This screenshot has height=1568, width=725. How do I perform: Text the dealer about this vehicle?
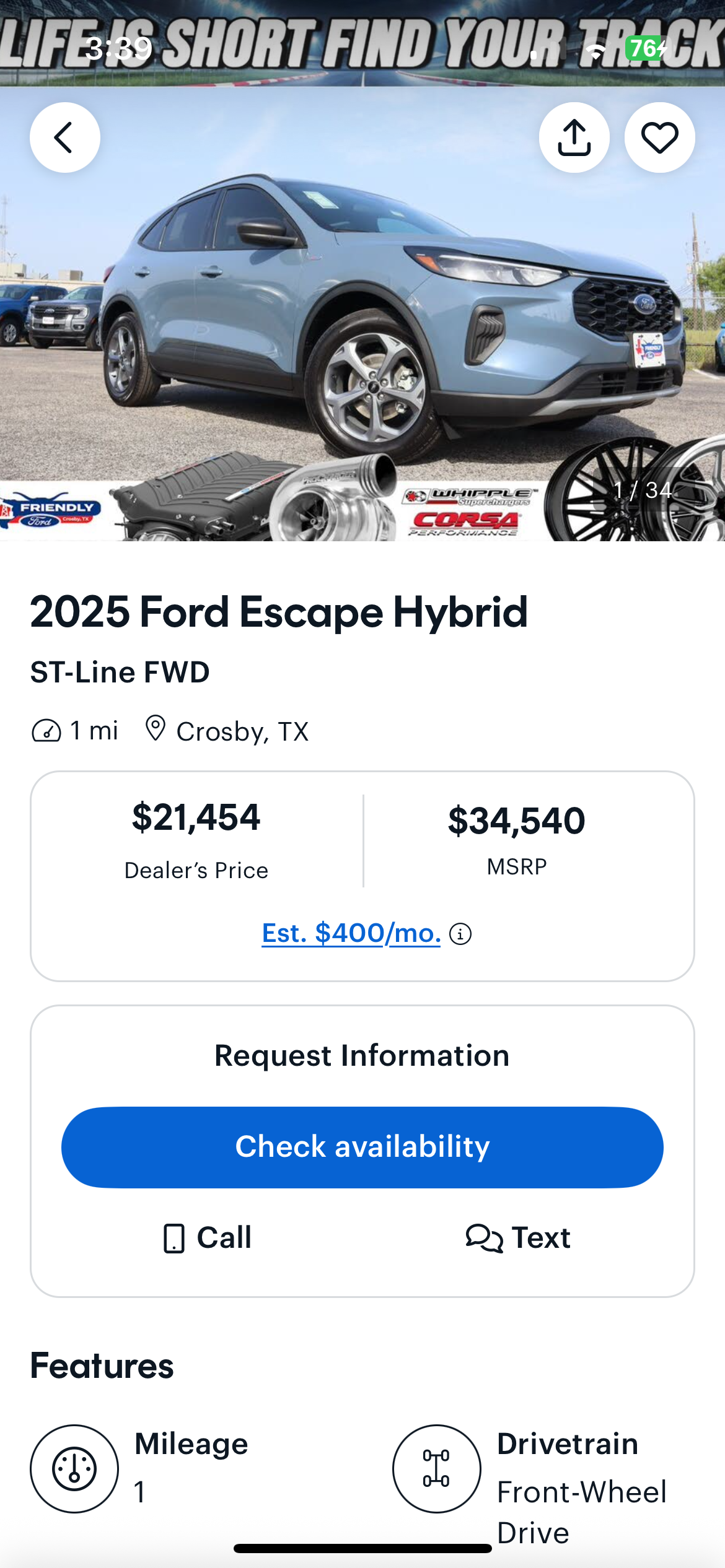click(518, 1238)
